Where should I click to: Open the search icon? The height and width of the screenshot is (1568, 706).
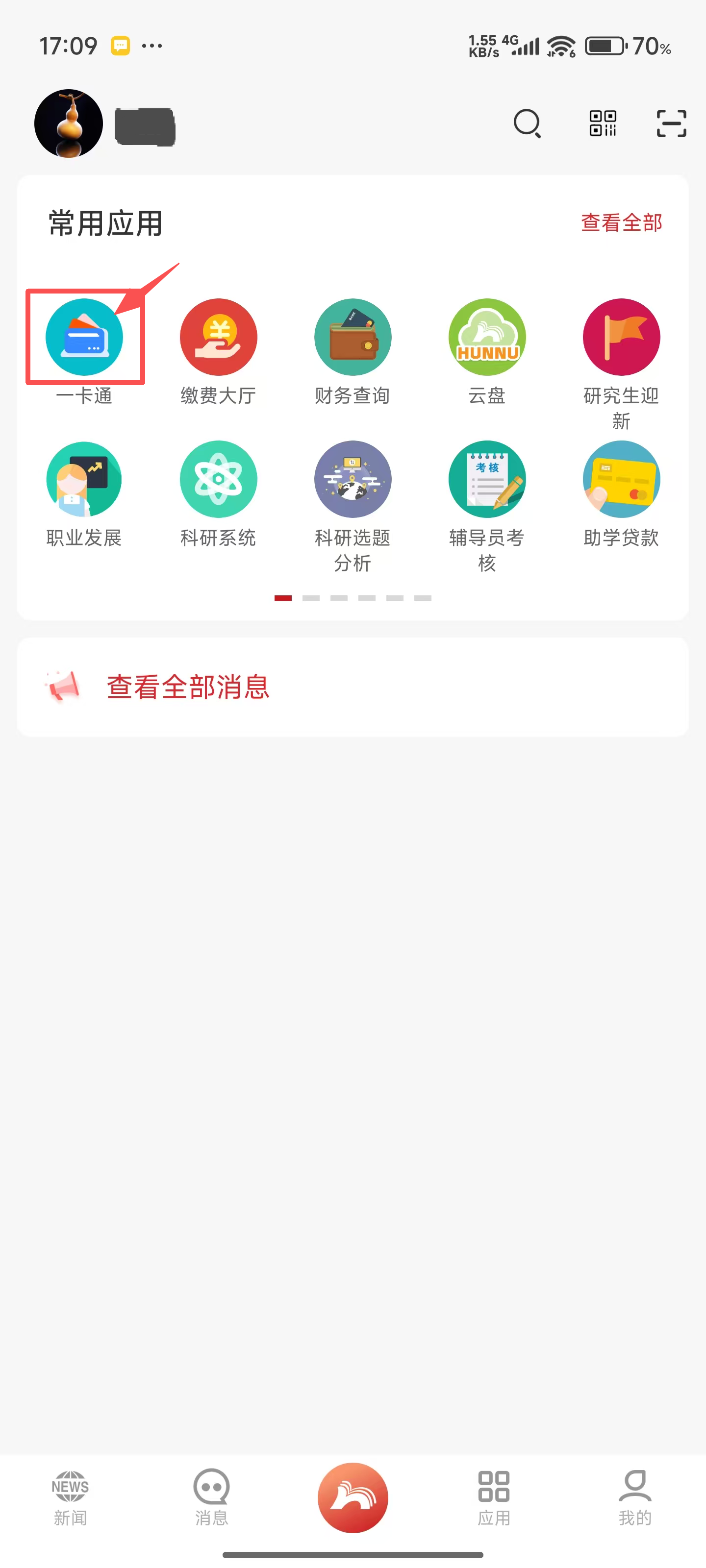pyautogui.click(x=527, y=123)
